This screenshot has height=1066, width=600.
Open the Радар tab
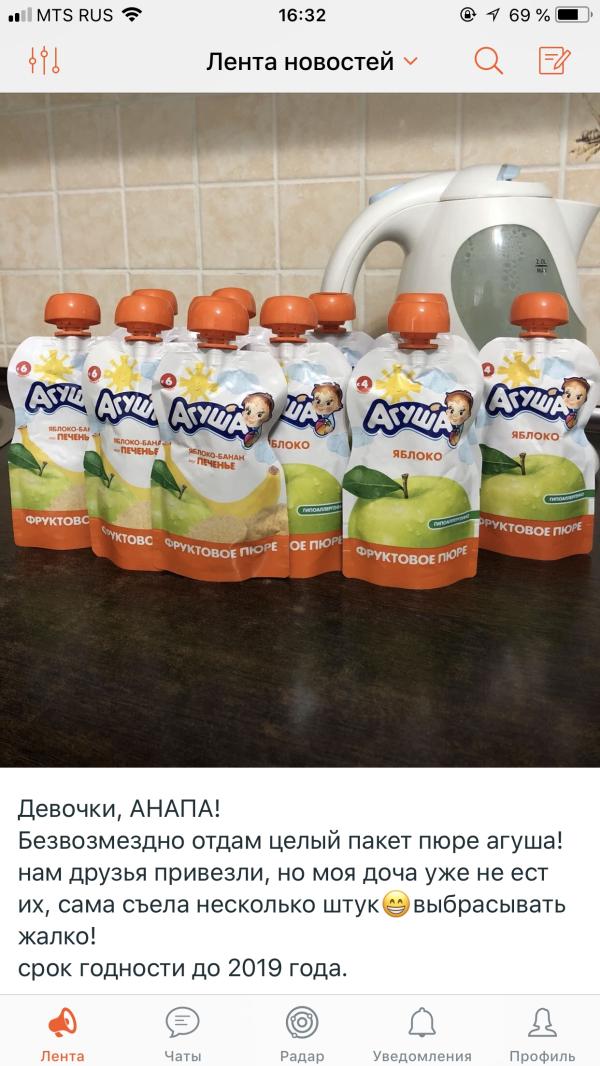302,1034
